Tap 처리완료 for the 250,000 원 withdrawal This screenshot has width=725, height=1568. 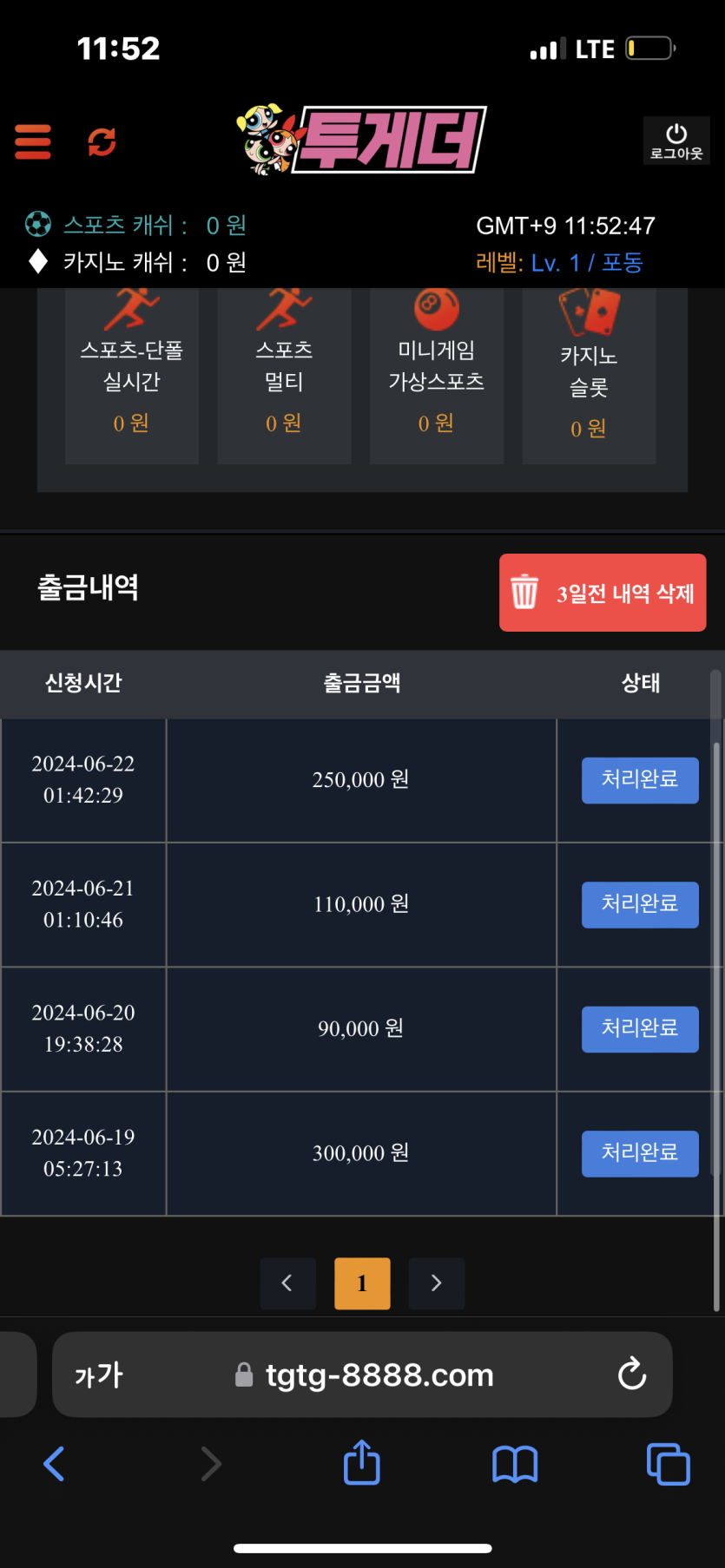point(640,779)
